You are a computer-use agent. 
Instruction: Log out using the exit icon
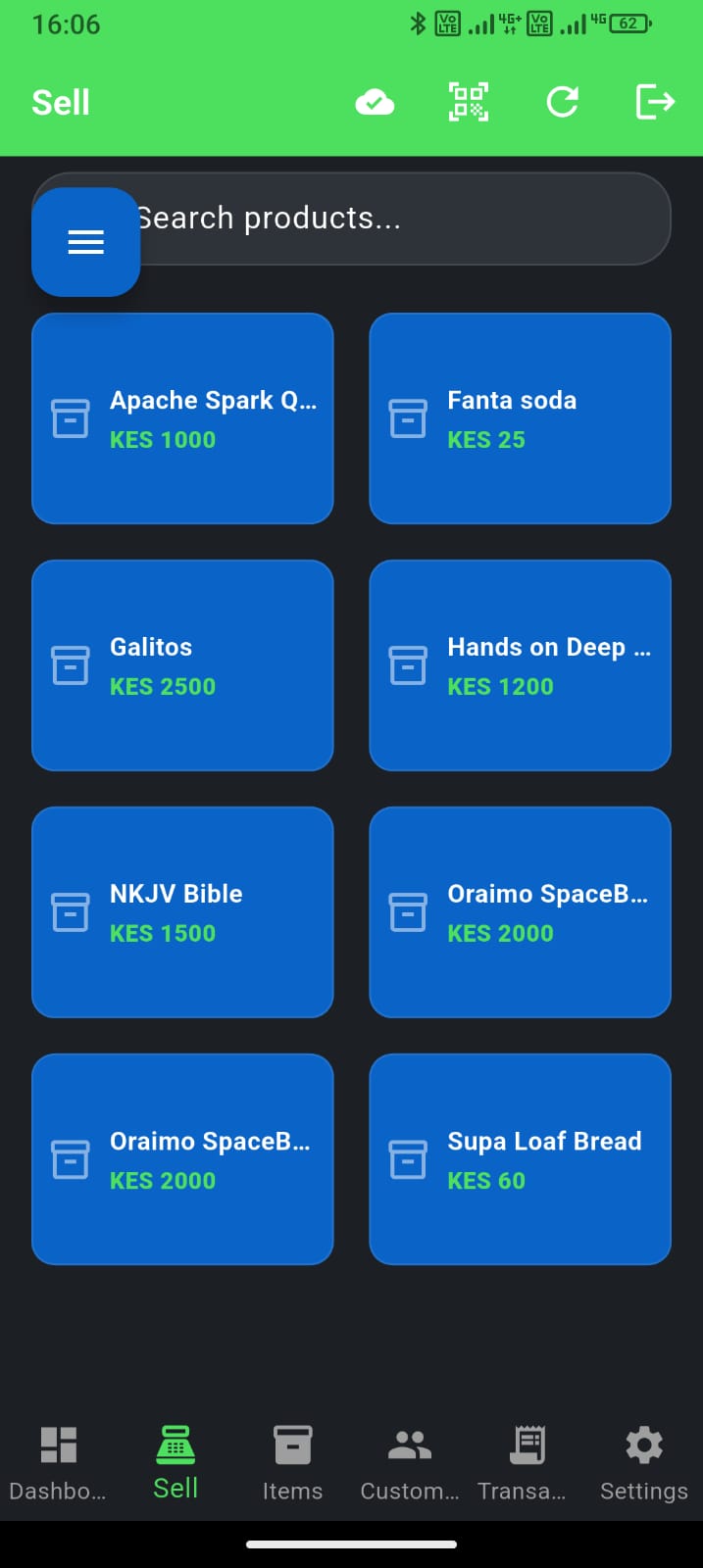(x=655, y=102)
